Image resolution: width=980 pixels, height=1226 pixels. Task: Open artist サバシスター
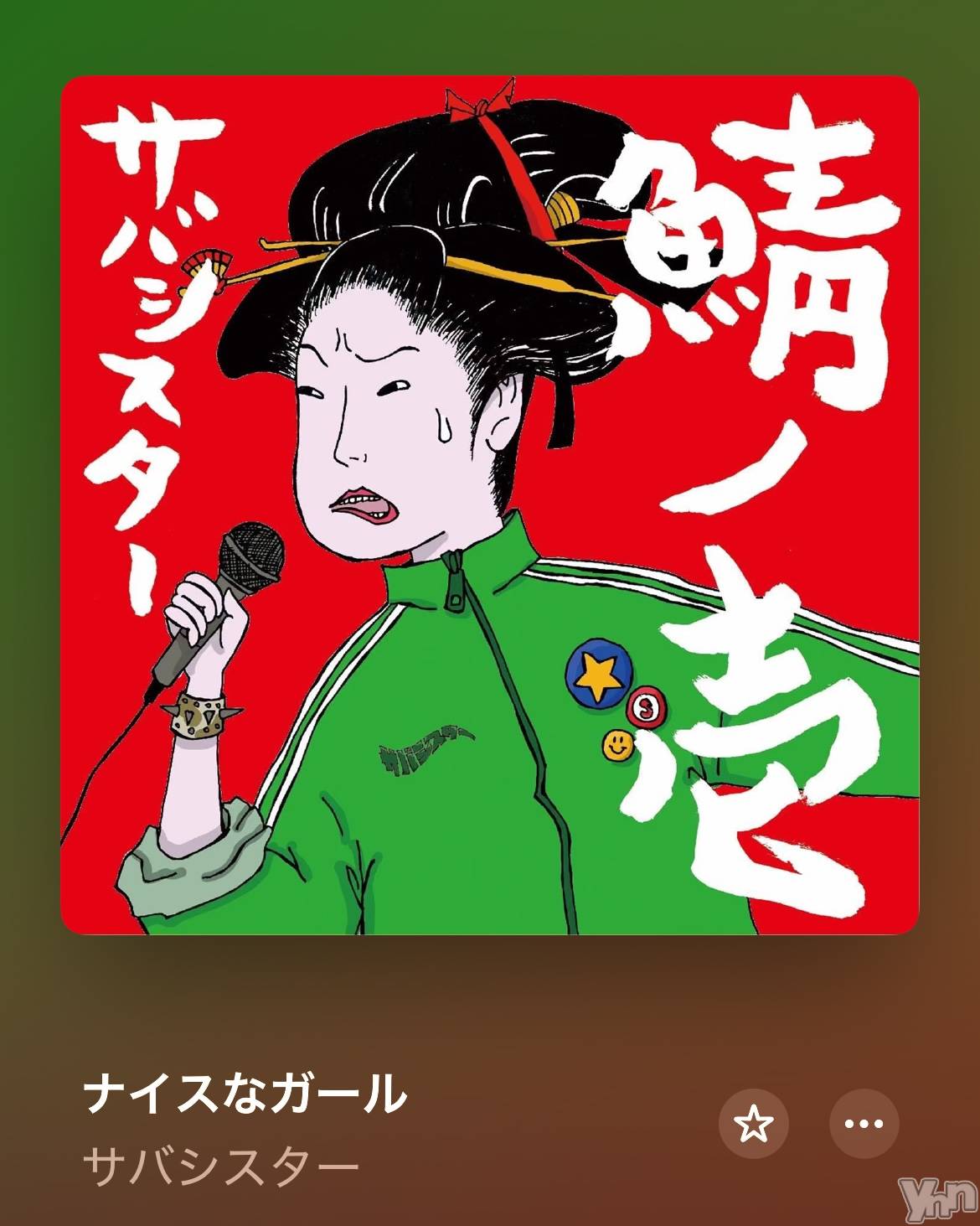coord(222,1166)
